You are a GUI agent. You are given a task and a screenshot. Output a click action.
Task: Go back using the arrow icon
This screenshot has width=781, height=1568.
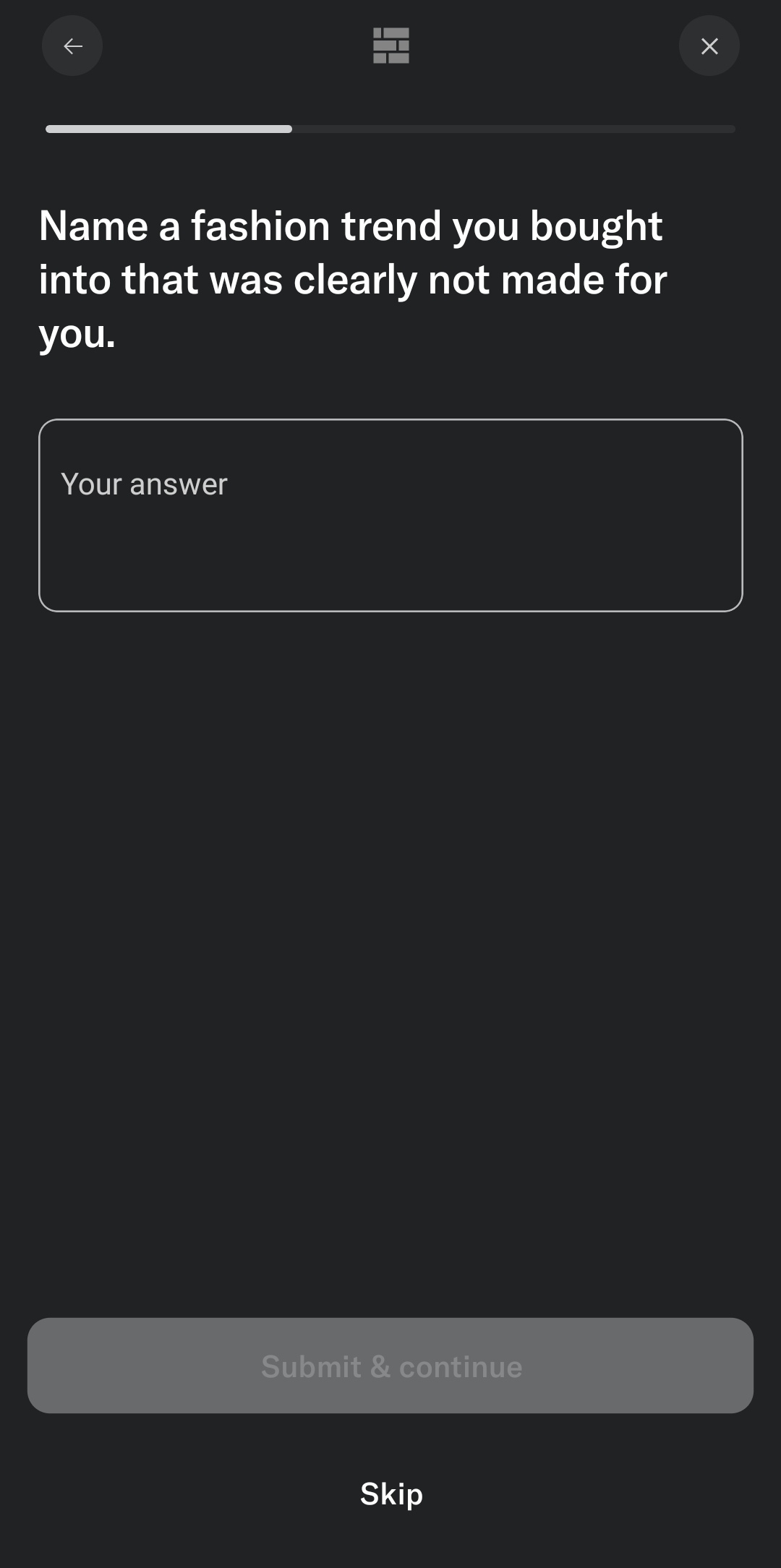coord(72,46)
